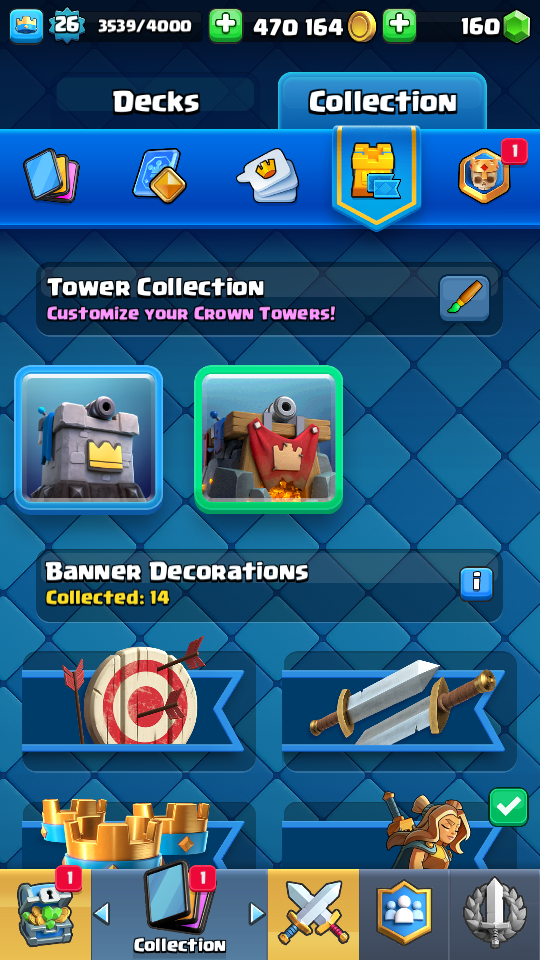
Task: Add more gold with the plus button
Action: coord(226,26)
